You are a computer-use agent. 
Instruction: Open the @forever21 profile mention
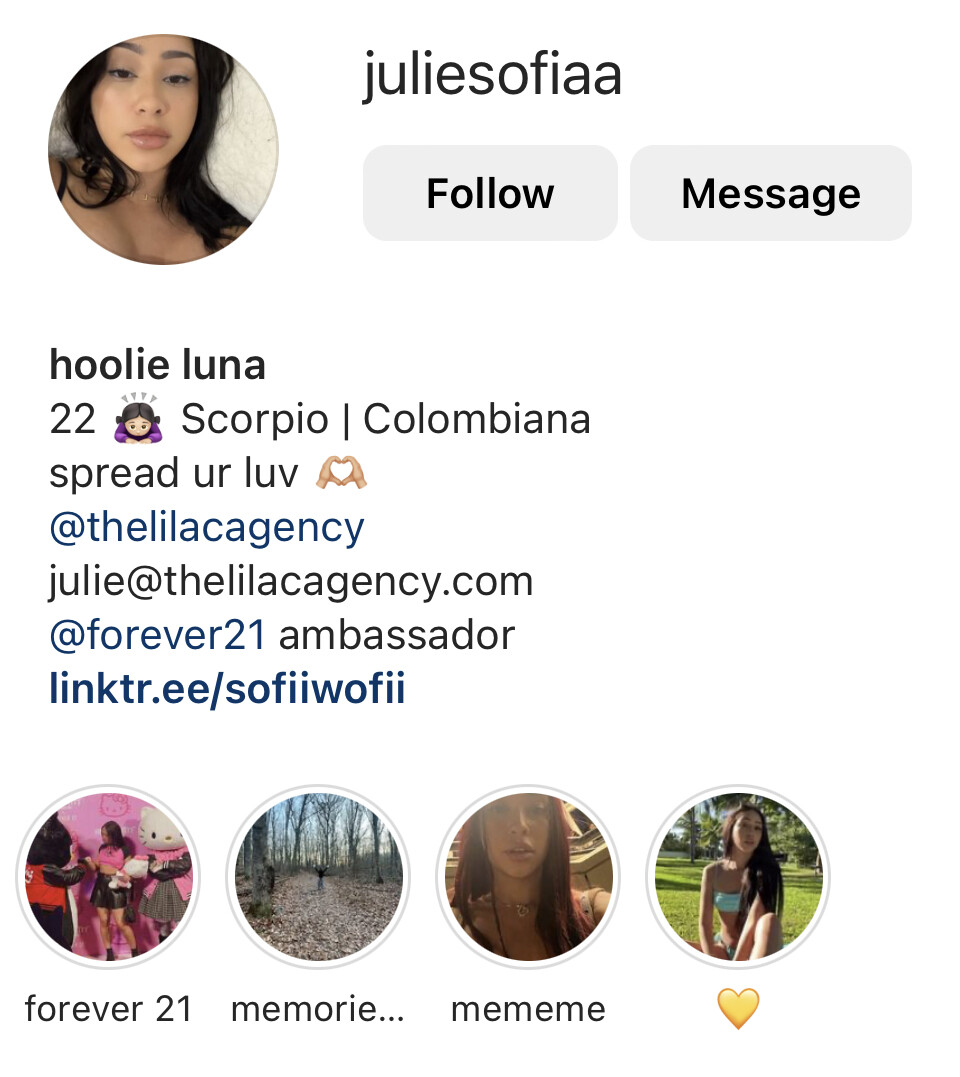point(158,635)
